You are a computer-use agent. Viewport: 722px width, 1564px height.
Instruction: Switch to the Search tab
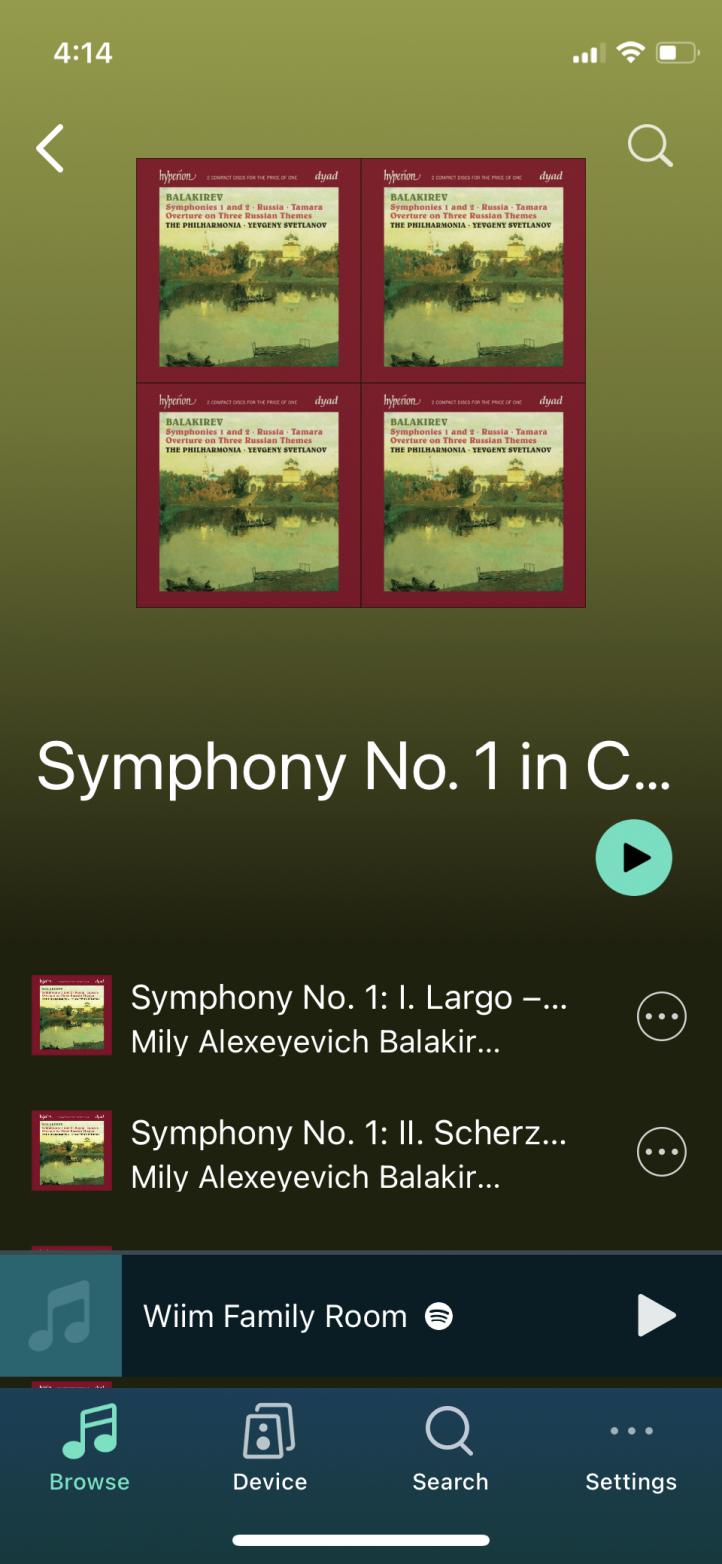pos(450,1447)
